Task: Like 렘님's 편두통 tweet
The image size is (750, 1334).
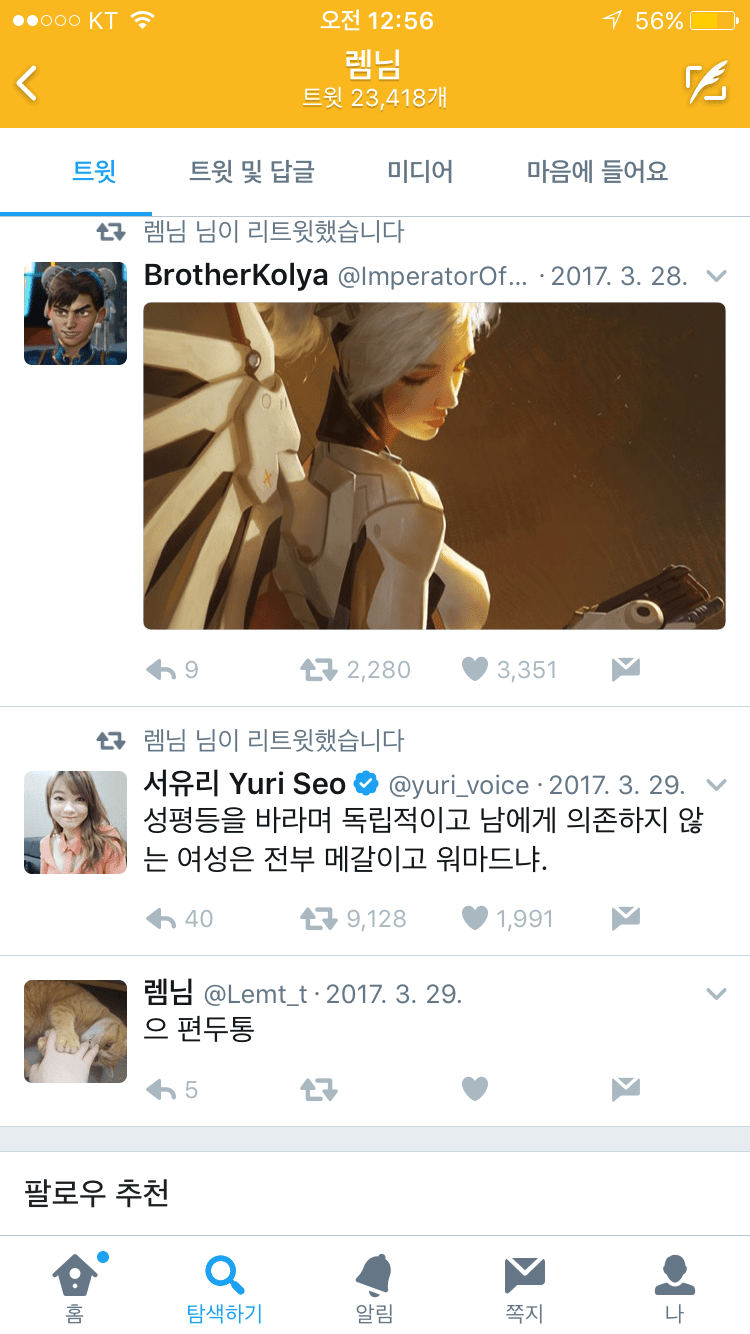Action: pos(475,1089)
